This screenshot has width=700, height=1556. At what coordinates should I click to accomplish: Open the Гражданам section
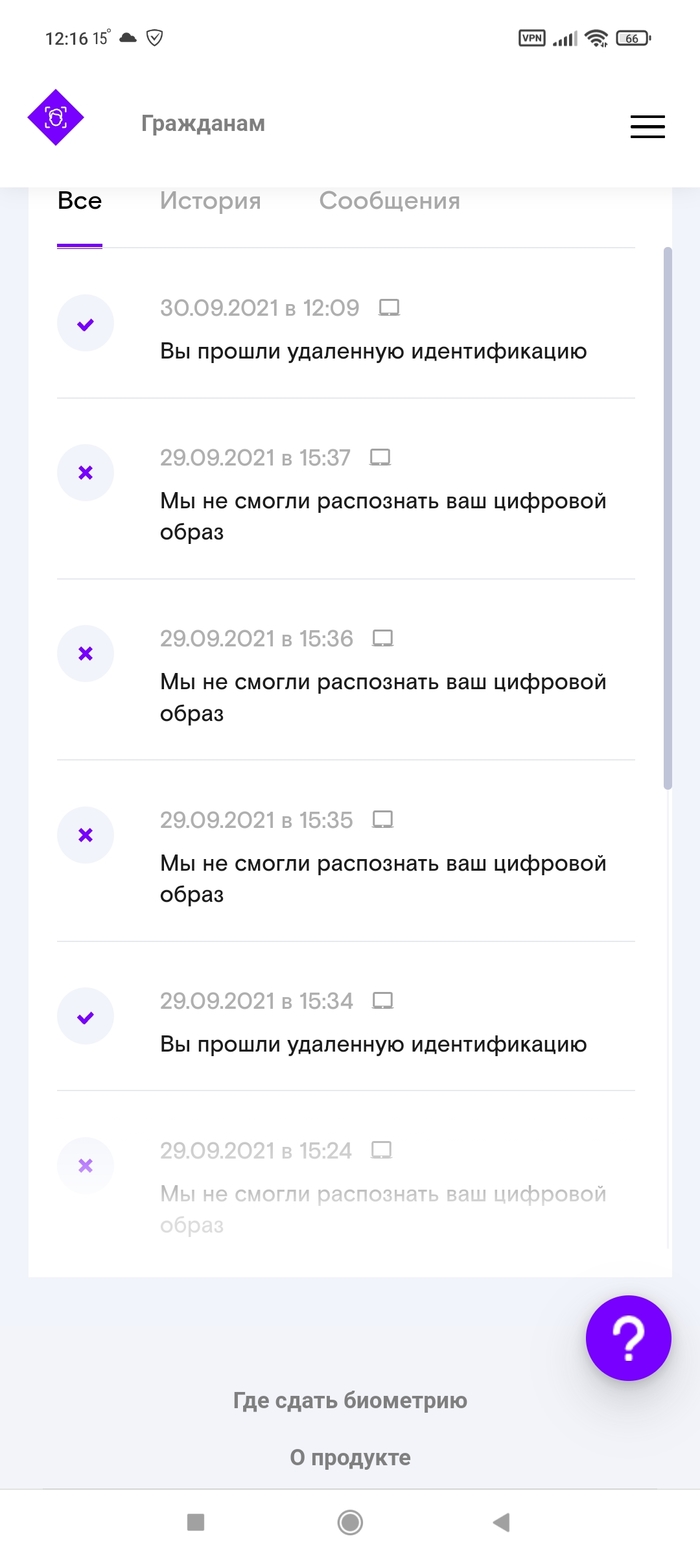(x=203, y=124)
